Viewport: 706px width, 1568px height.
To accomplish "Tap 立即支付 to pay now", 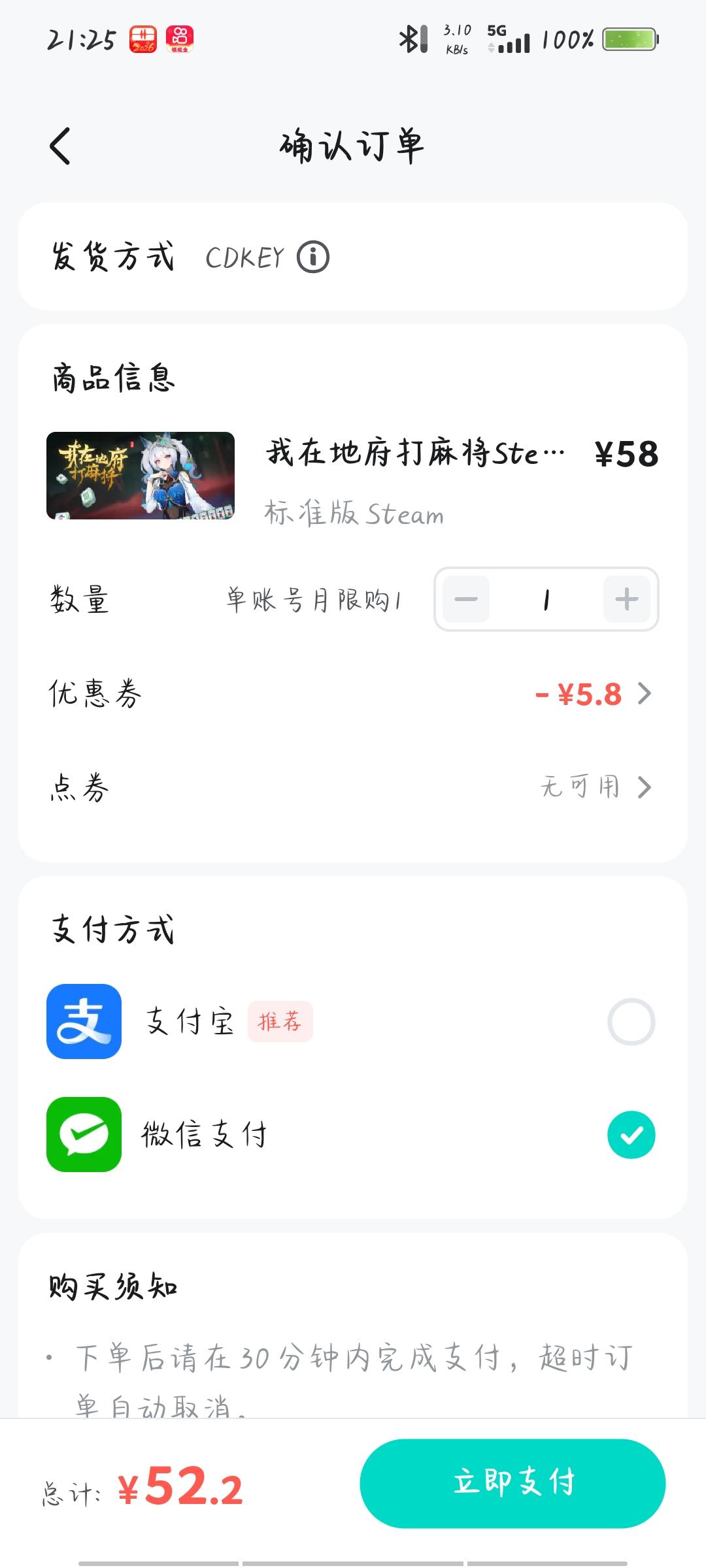I will coord(513,1483).
